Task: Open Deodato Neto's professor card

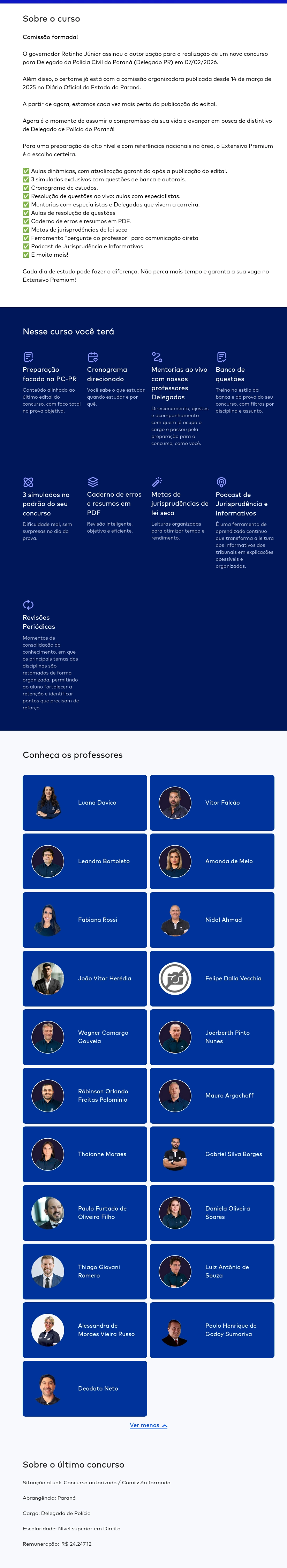Action: tap(84, 1388)
